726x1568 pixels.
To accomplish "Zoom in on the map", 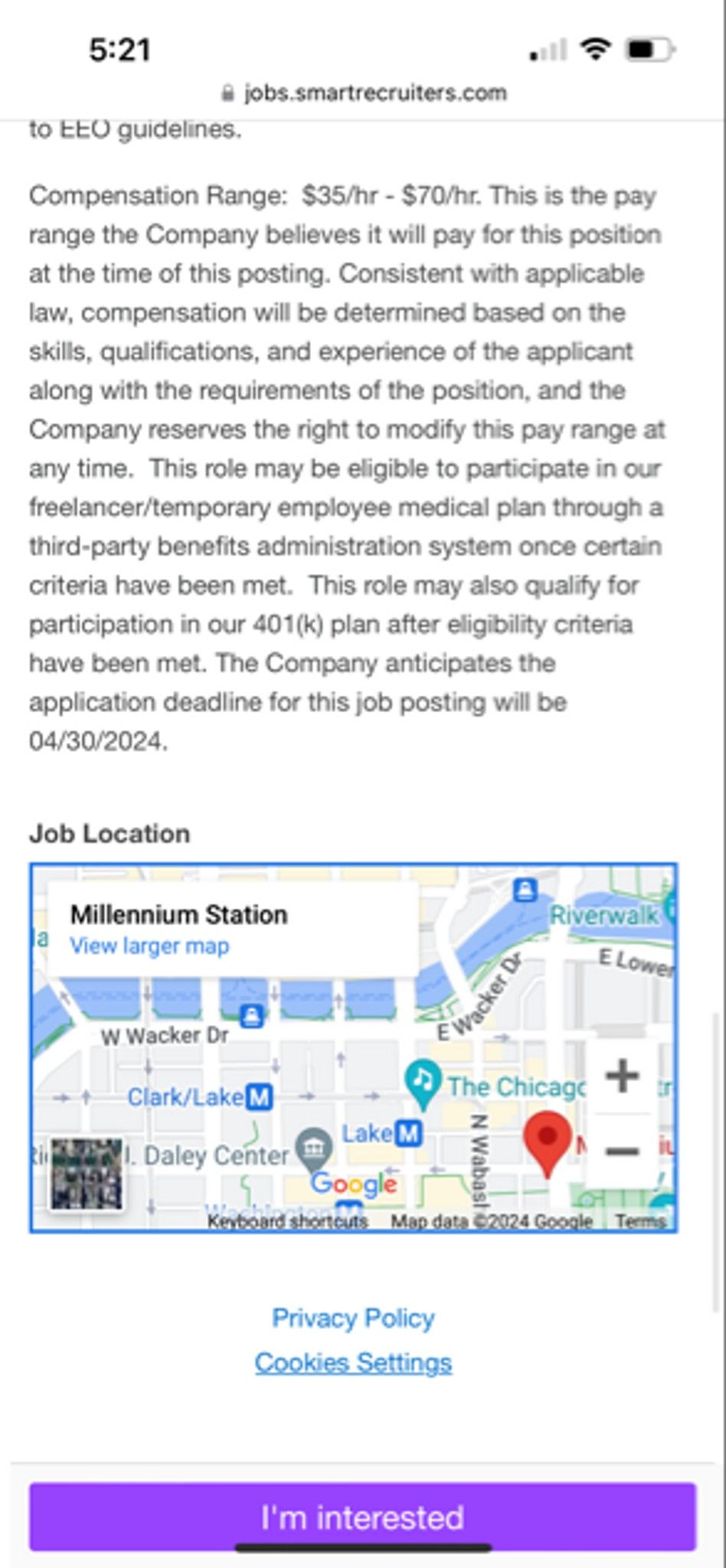I will click(x=622, y=1076).
